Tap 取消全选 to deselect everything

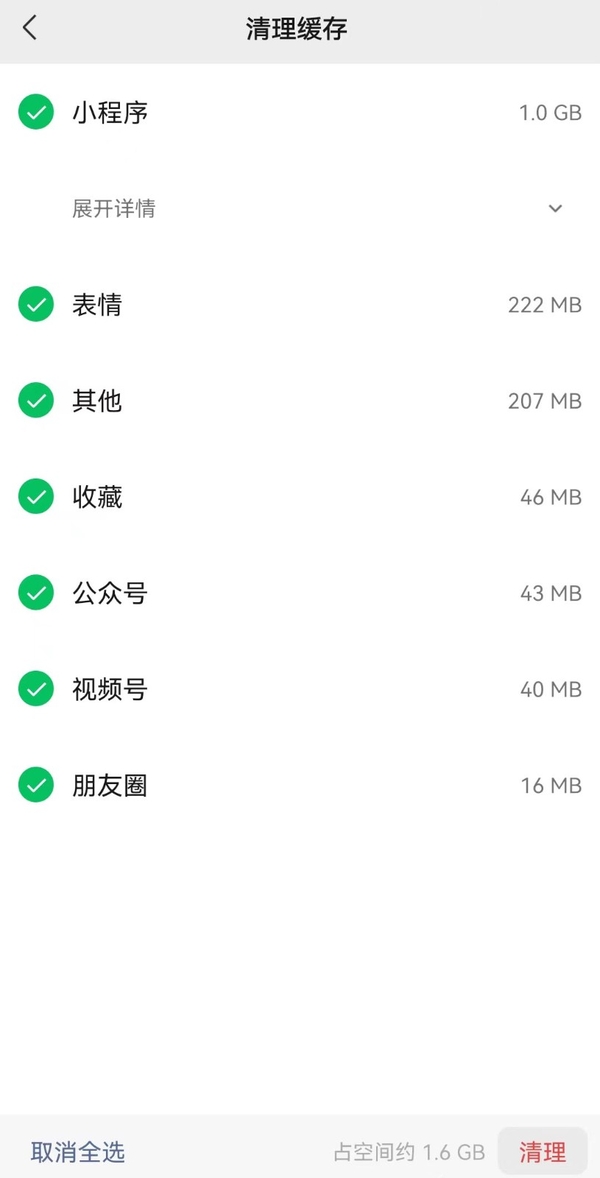[78, 1152]
